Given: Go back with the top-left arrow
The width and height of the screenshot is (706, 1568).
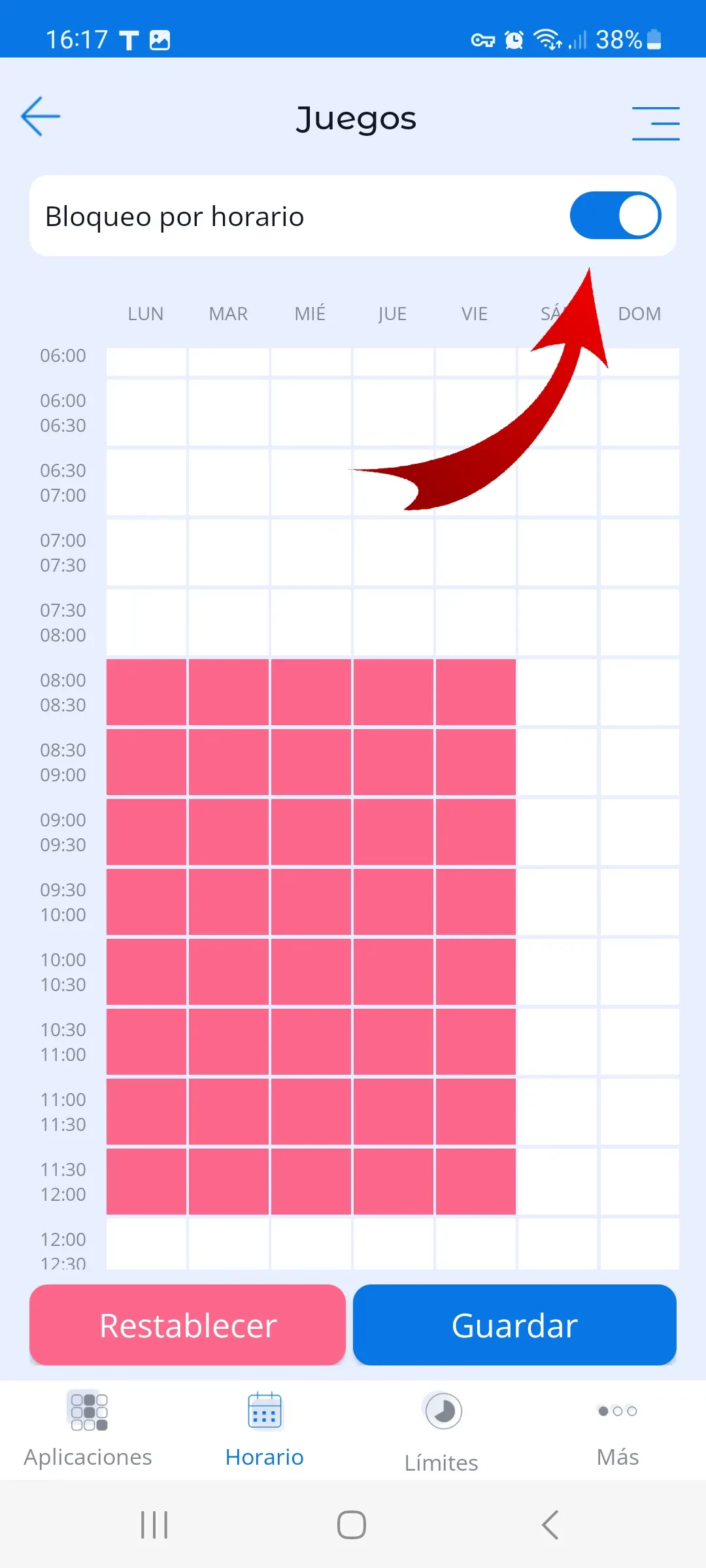Looking at the screenshot, I should [x=41, y=117].
